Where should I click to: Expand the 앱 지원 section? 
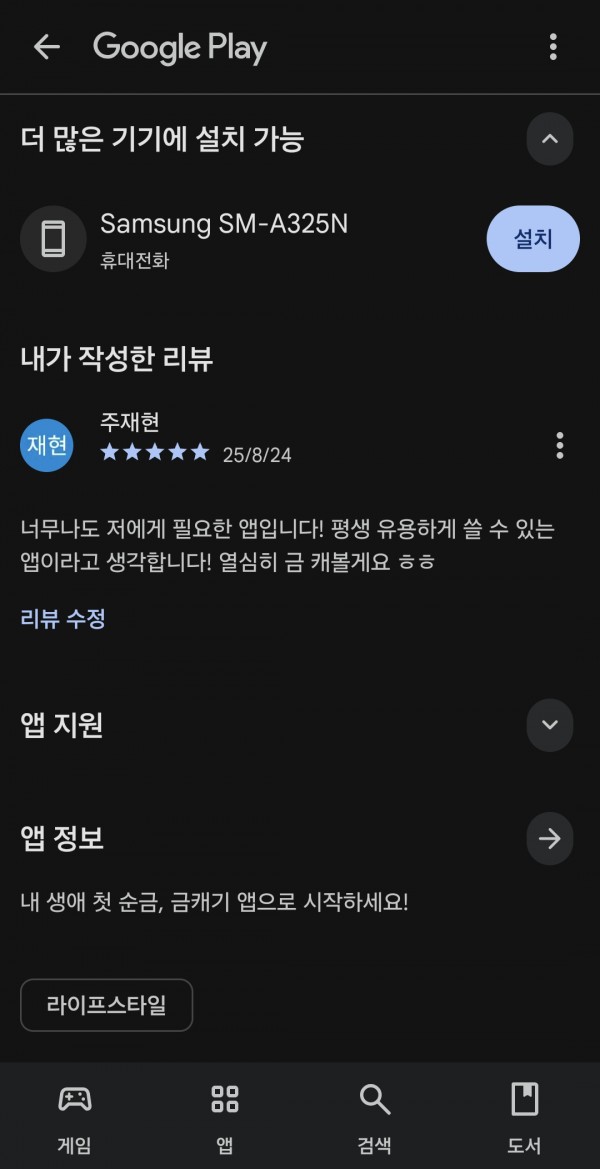coord(549,725)
